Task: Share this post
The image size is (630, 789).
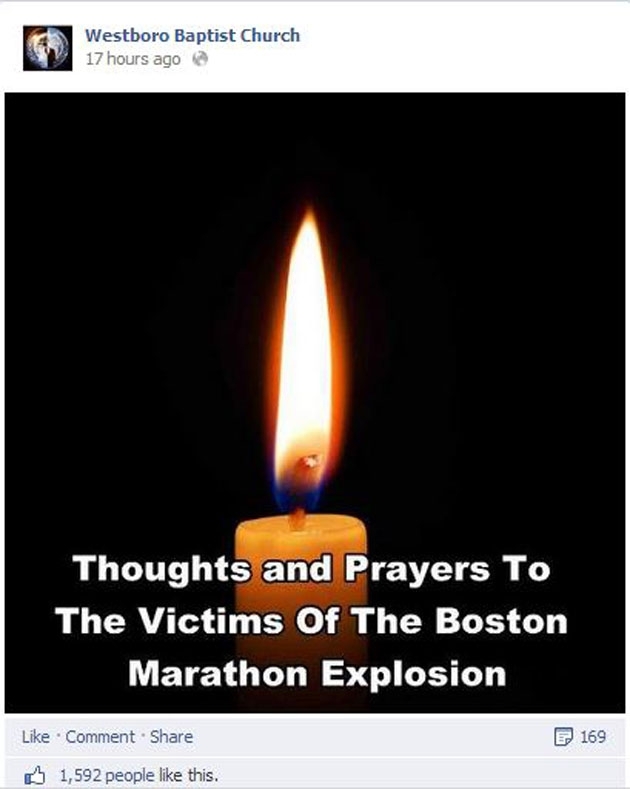Action: (171, 737)
